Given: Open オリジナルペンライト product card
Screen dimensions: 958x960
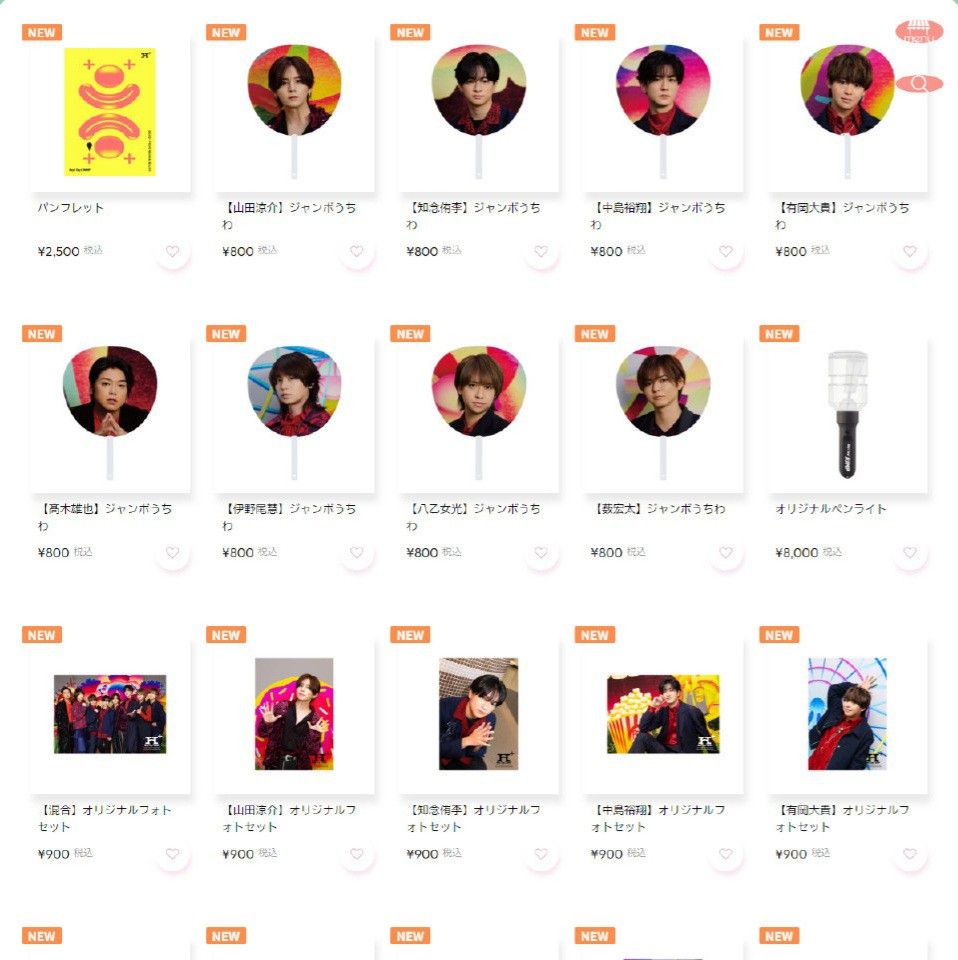Looking at the screenshot, I should pyautogui.click(x=847, y=413).
